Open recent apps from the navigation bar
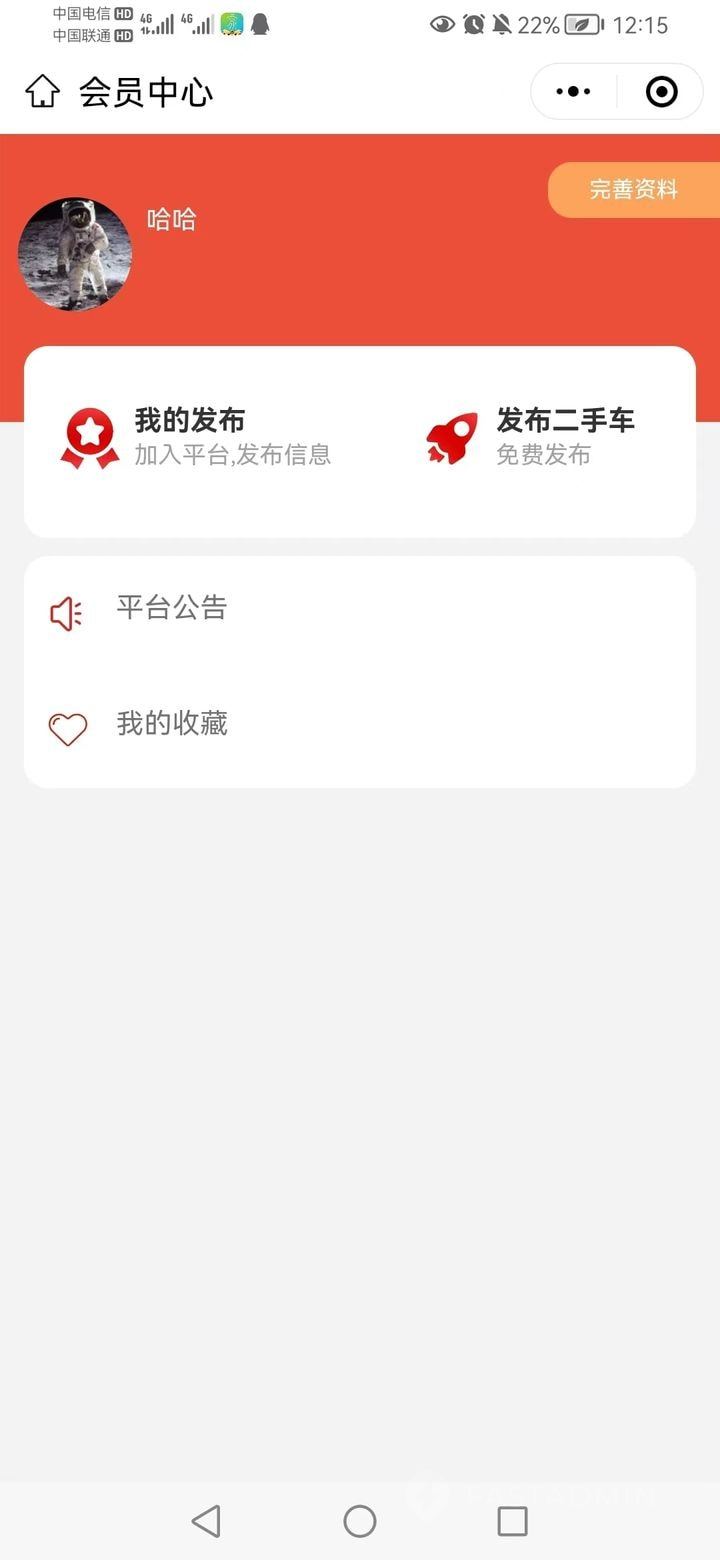 point(512,1521)
